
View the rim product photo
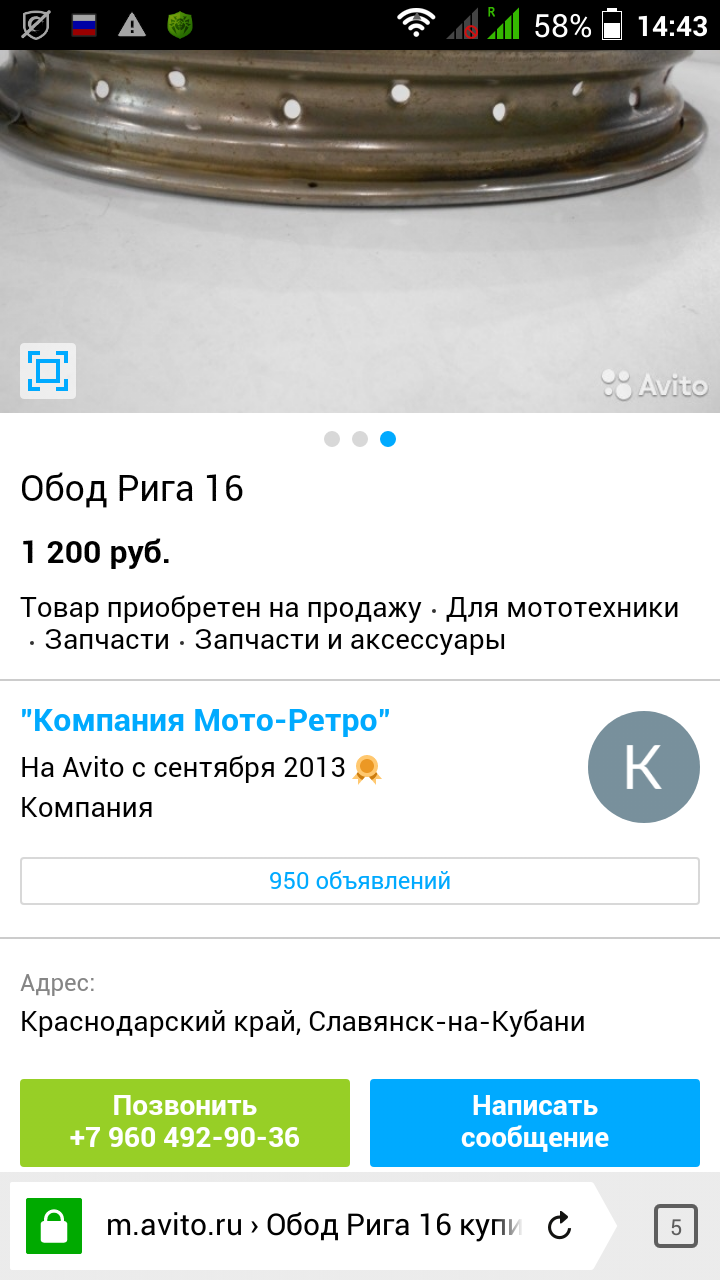(x=360, y=200)
